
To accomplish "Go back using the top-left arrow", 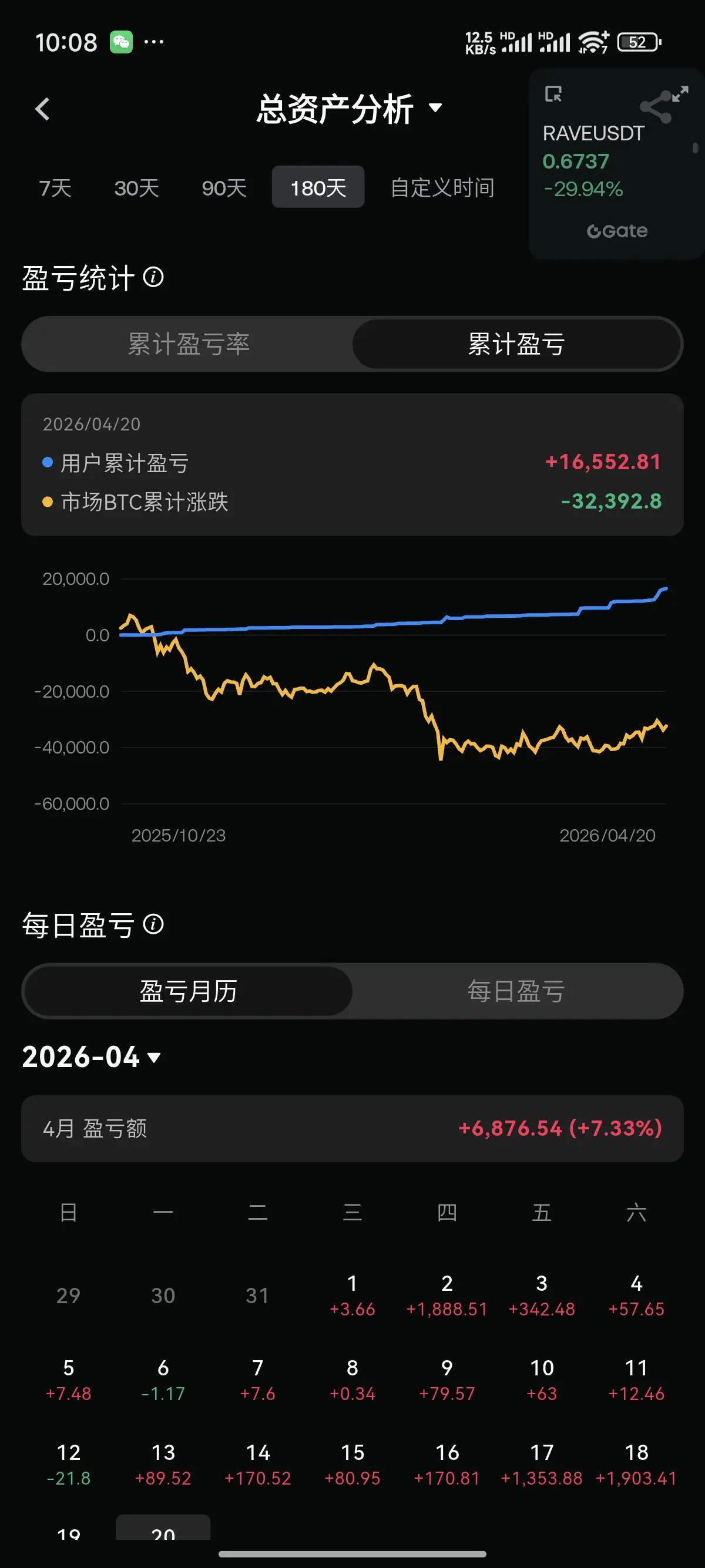I will pos(43,110).
